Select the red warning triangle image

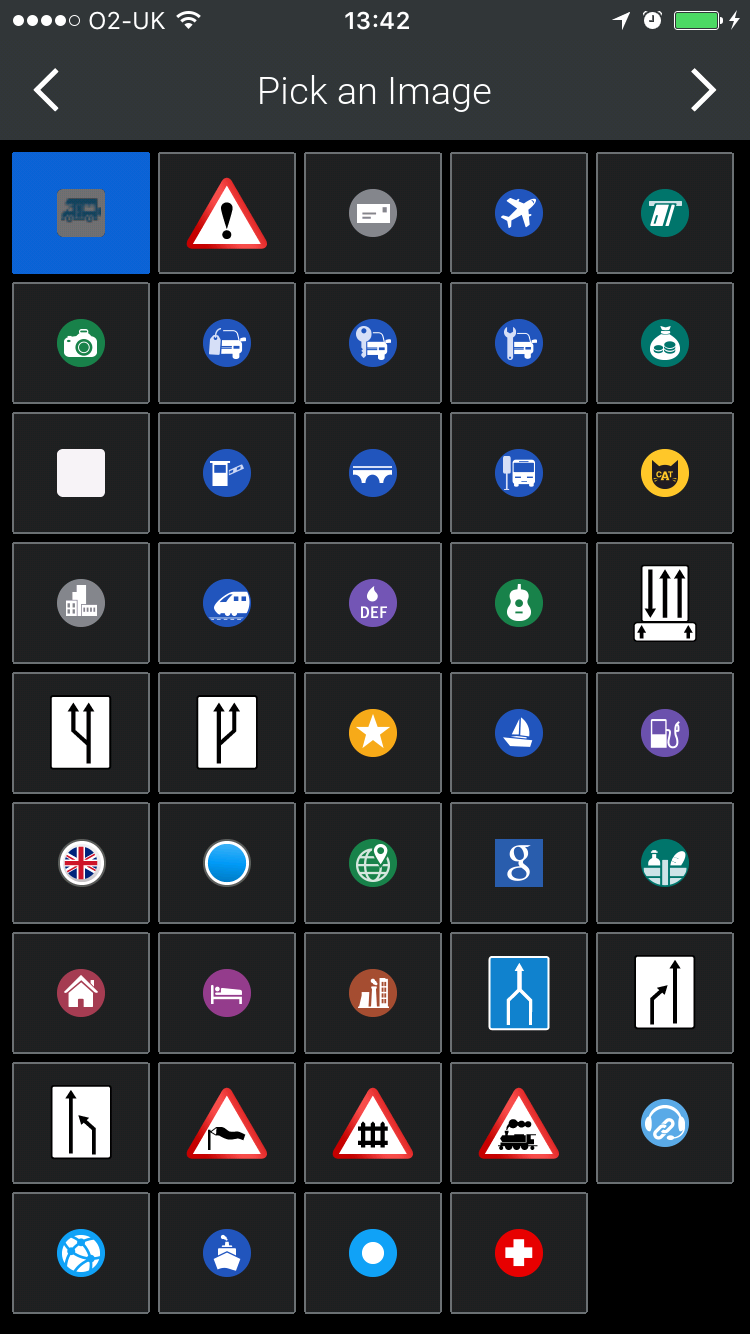pos(227,213)
